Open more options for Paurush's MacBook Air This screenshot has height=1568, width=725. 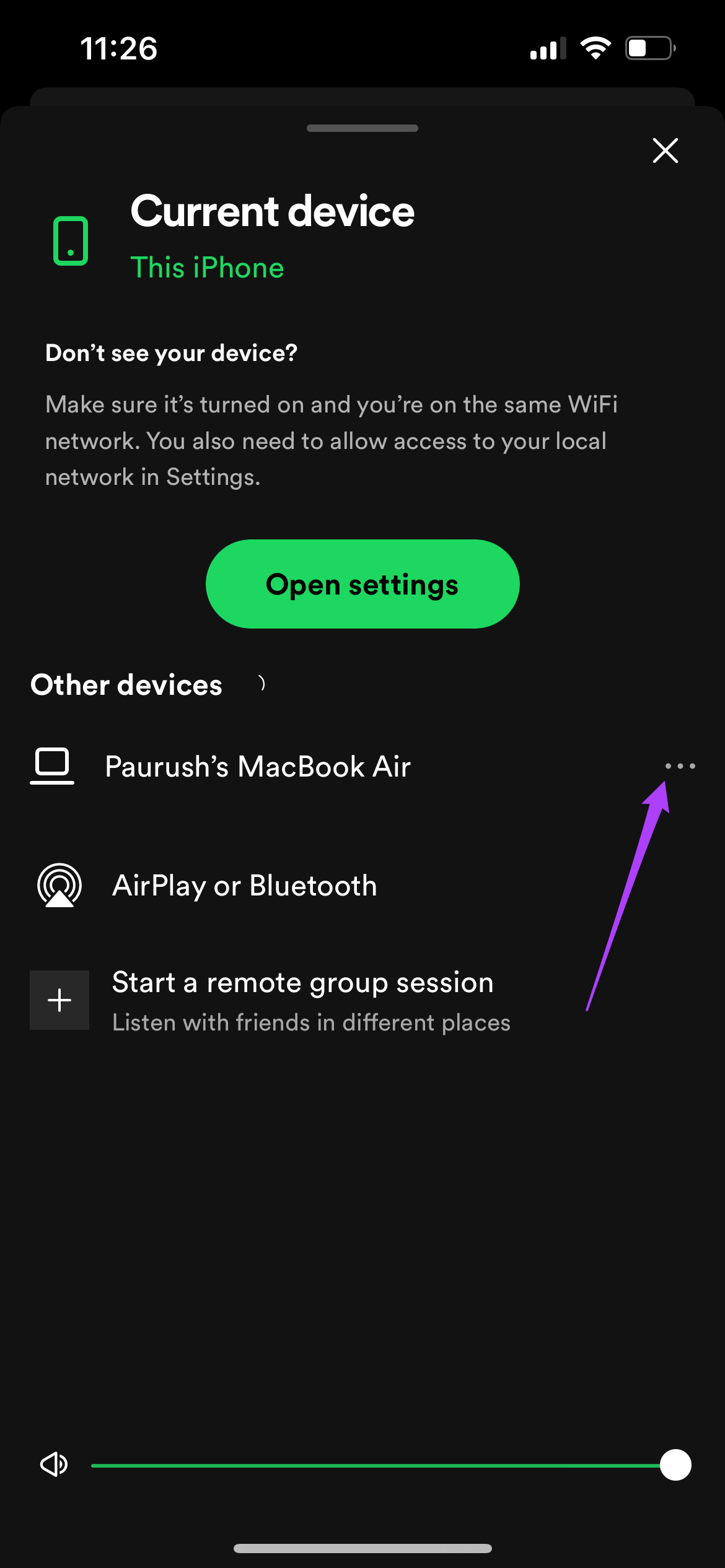click(x=680, y=766)
